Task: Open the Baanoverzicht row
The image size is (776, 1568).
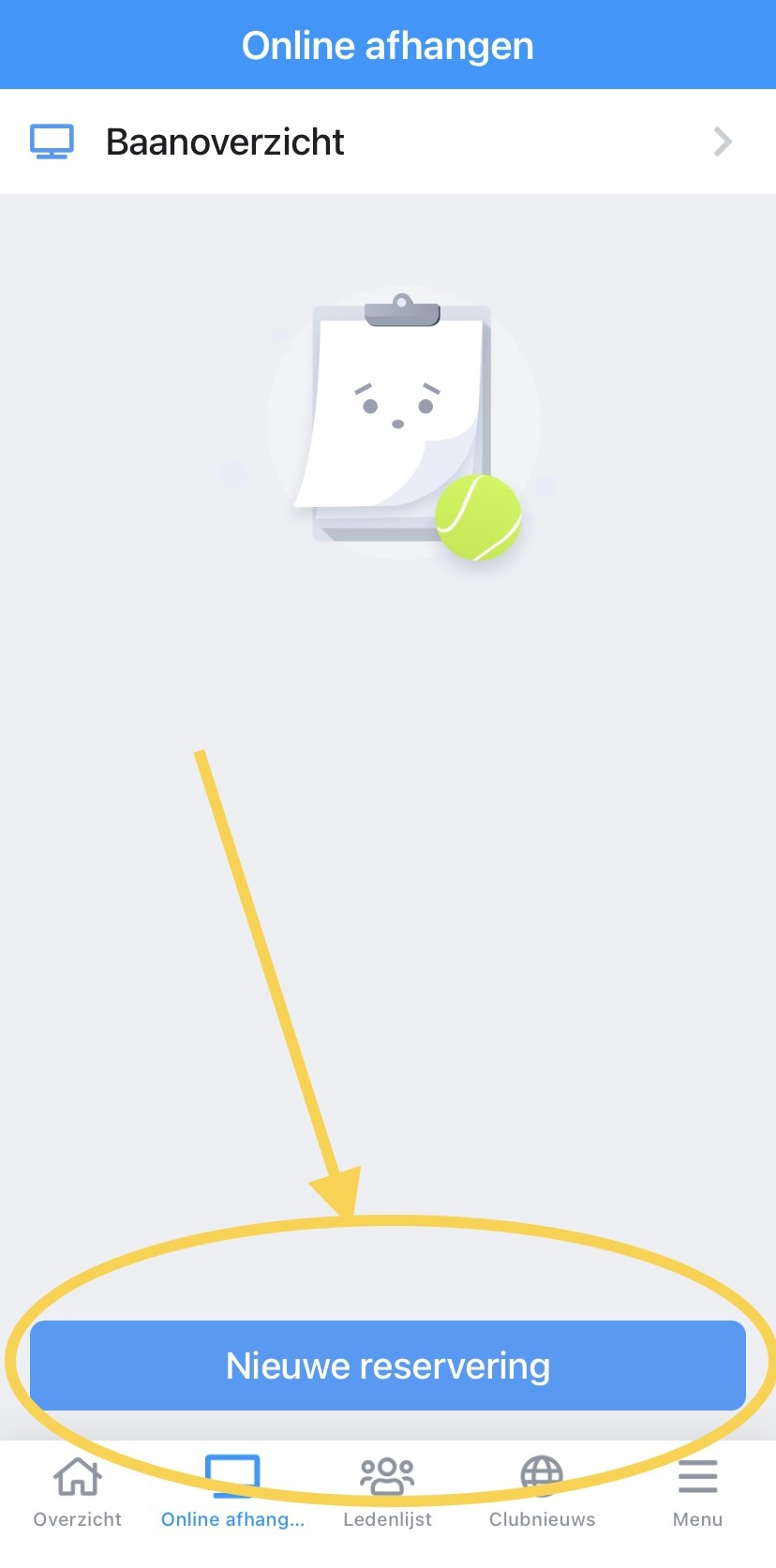Action: pos(387,142)
